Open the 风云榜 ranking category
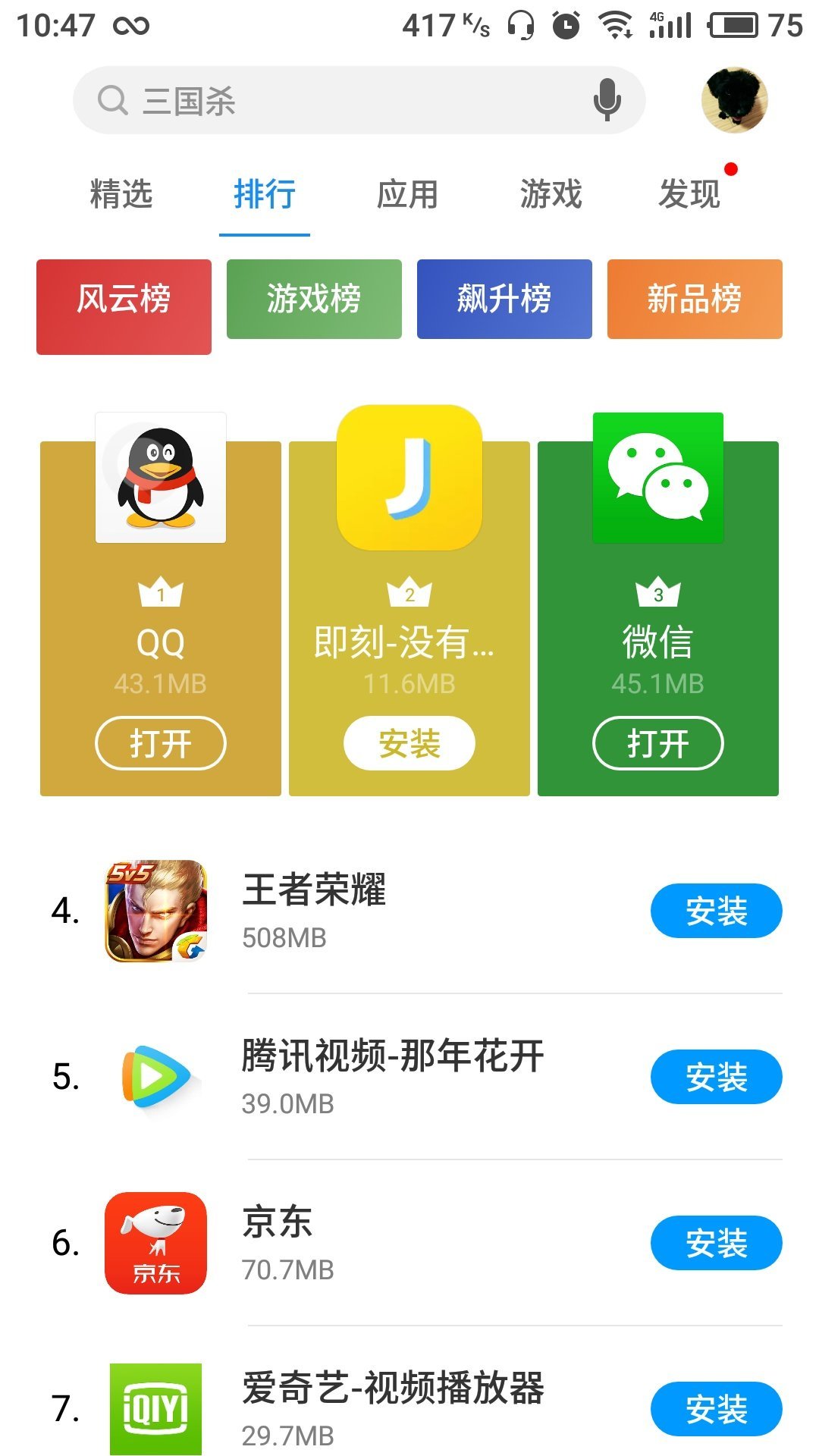This screenshot has height=1456, width=819. pos(124,299)
